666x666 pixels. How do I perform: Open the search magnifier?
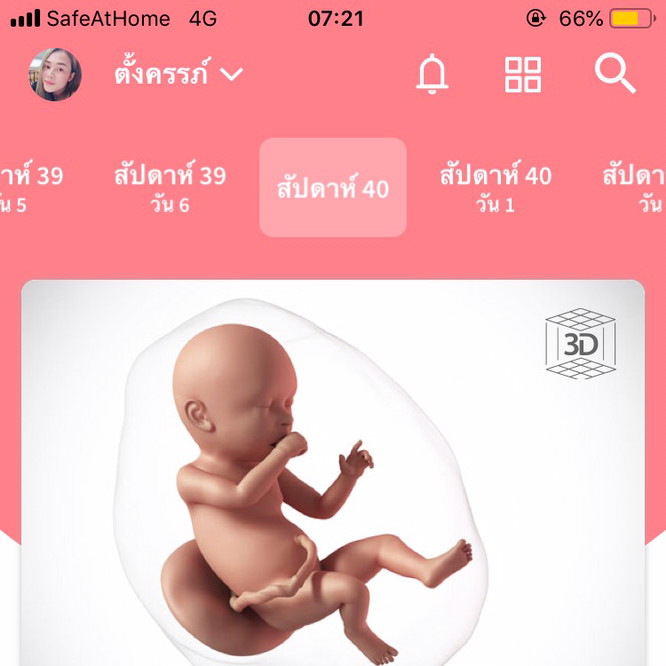[x=614, y=74]
